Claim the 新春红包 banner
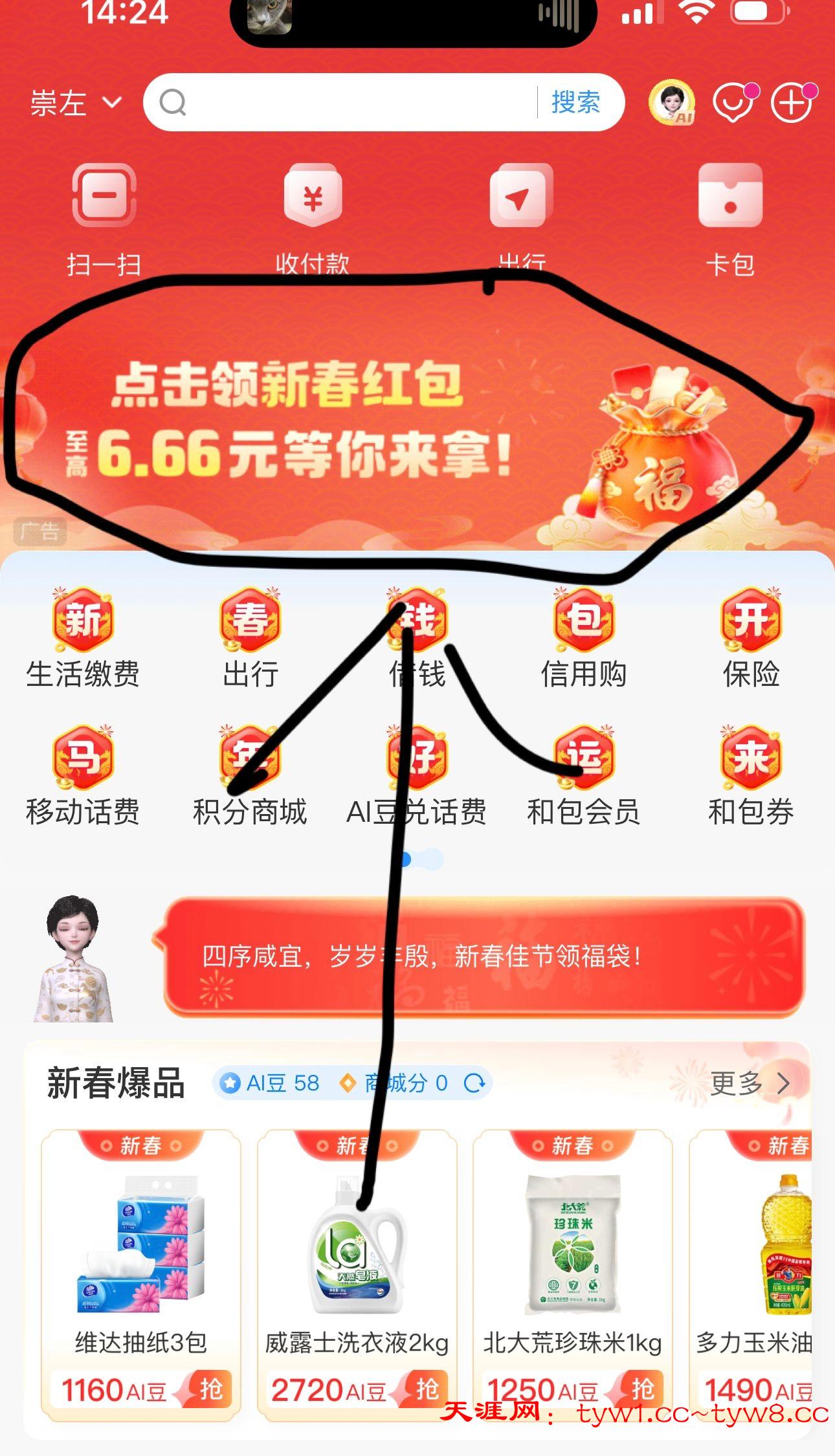Viewport: 835px width, 1456px height. pos(388,421)
